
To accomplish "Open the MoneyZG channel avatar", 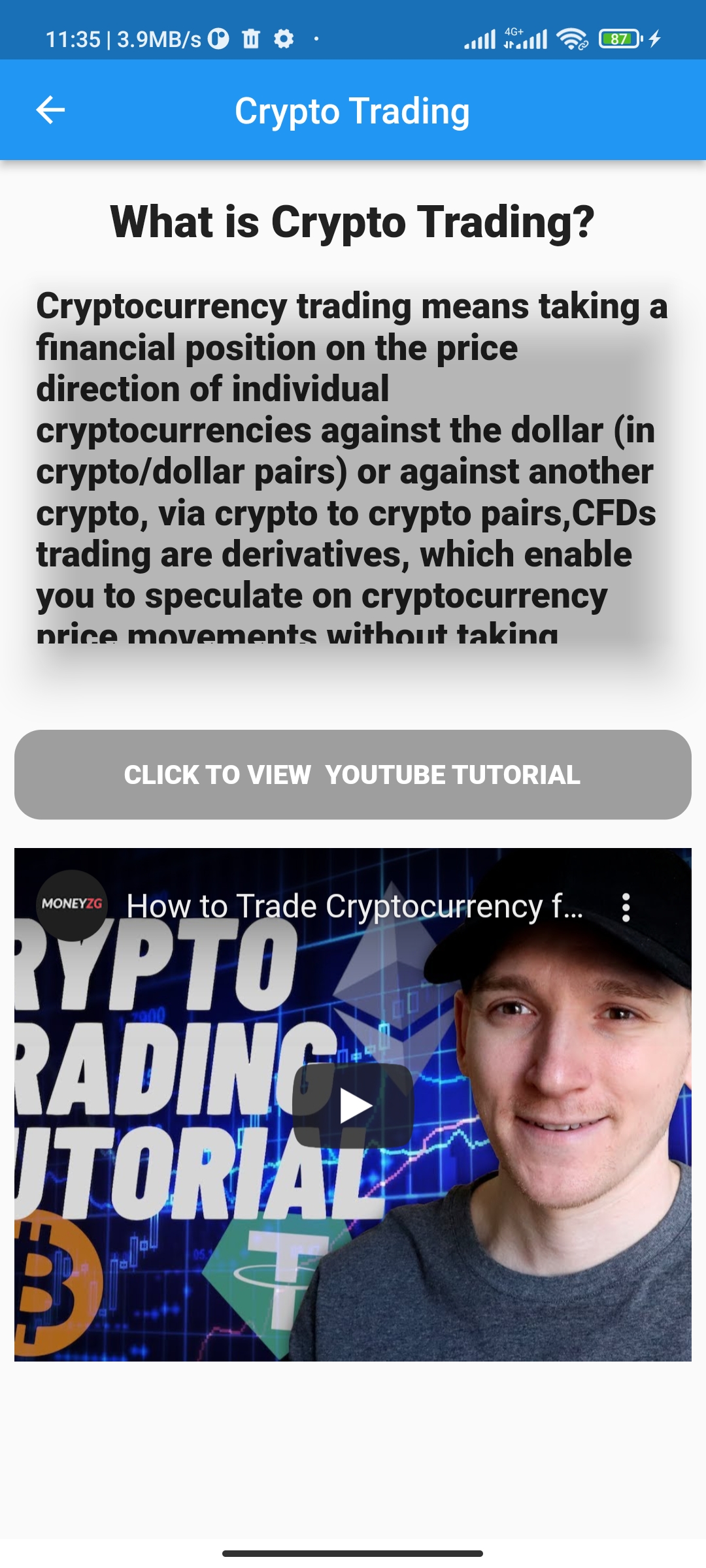I will coord(71,905).
